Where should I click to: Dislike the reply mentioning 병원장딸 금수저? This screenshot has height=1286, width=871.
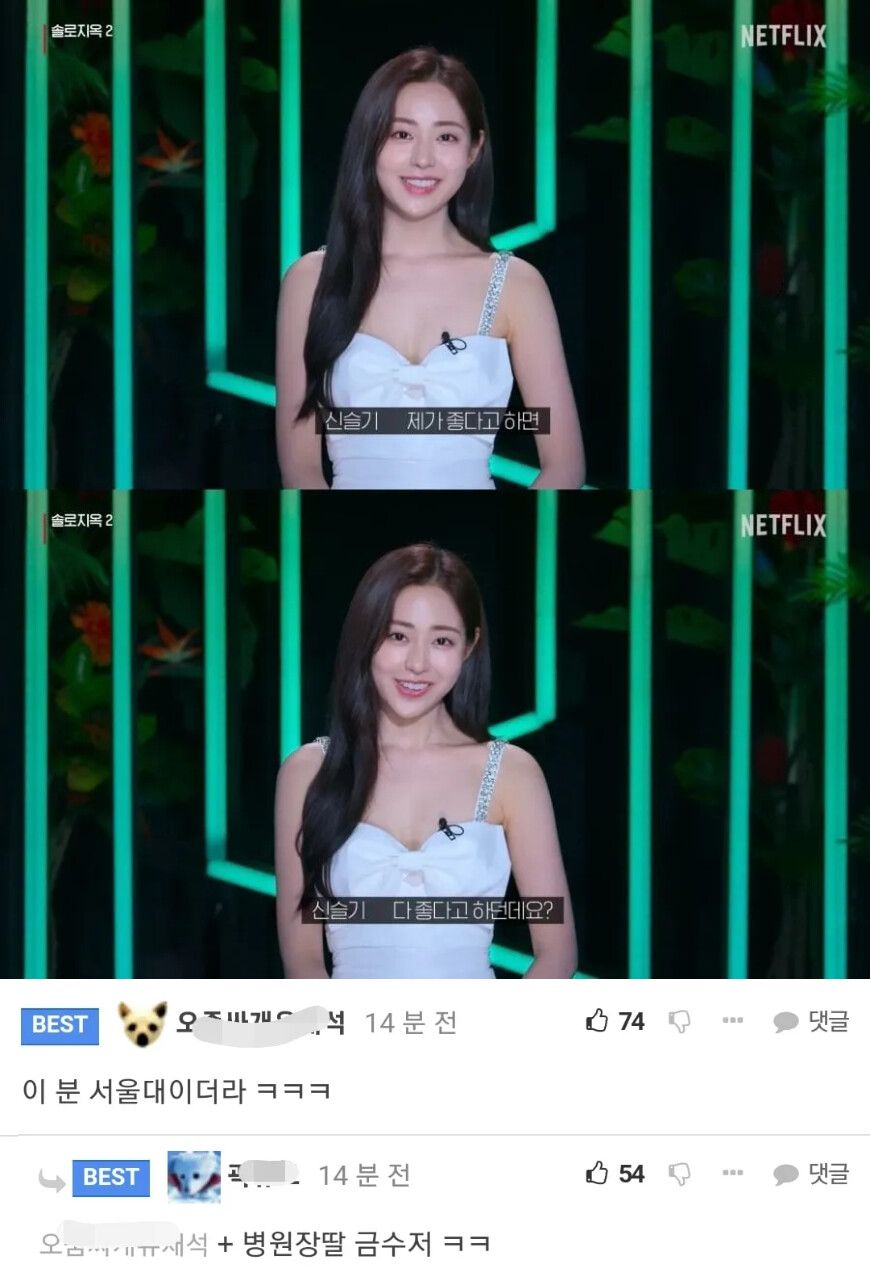pos(680,1173)
